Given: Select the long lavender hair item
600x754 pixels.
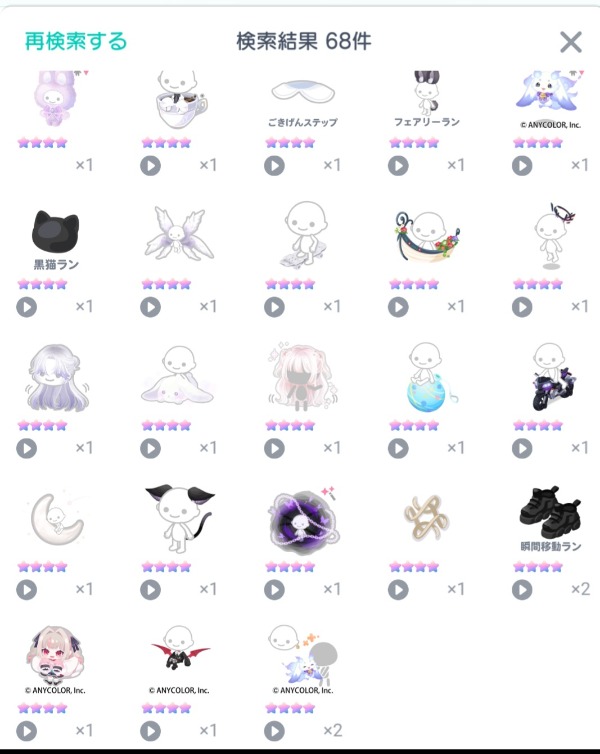Looking at the screenshot, I should click(x=55, y=380).
